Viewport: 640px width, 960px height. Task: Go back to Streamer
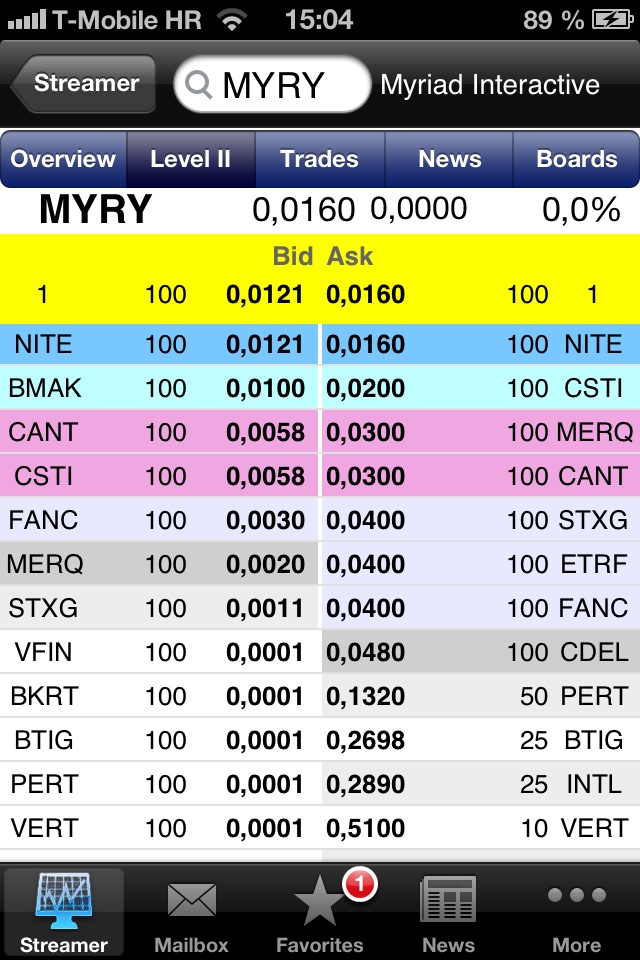[x=84, y=84]
